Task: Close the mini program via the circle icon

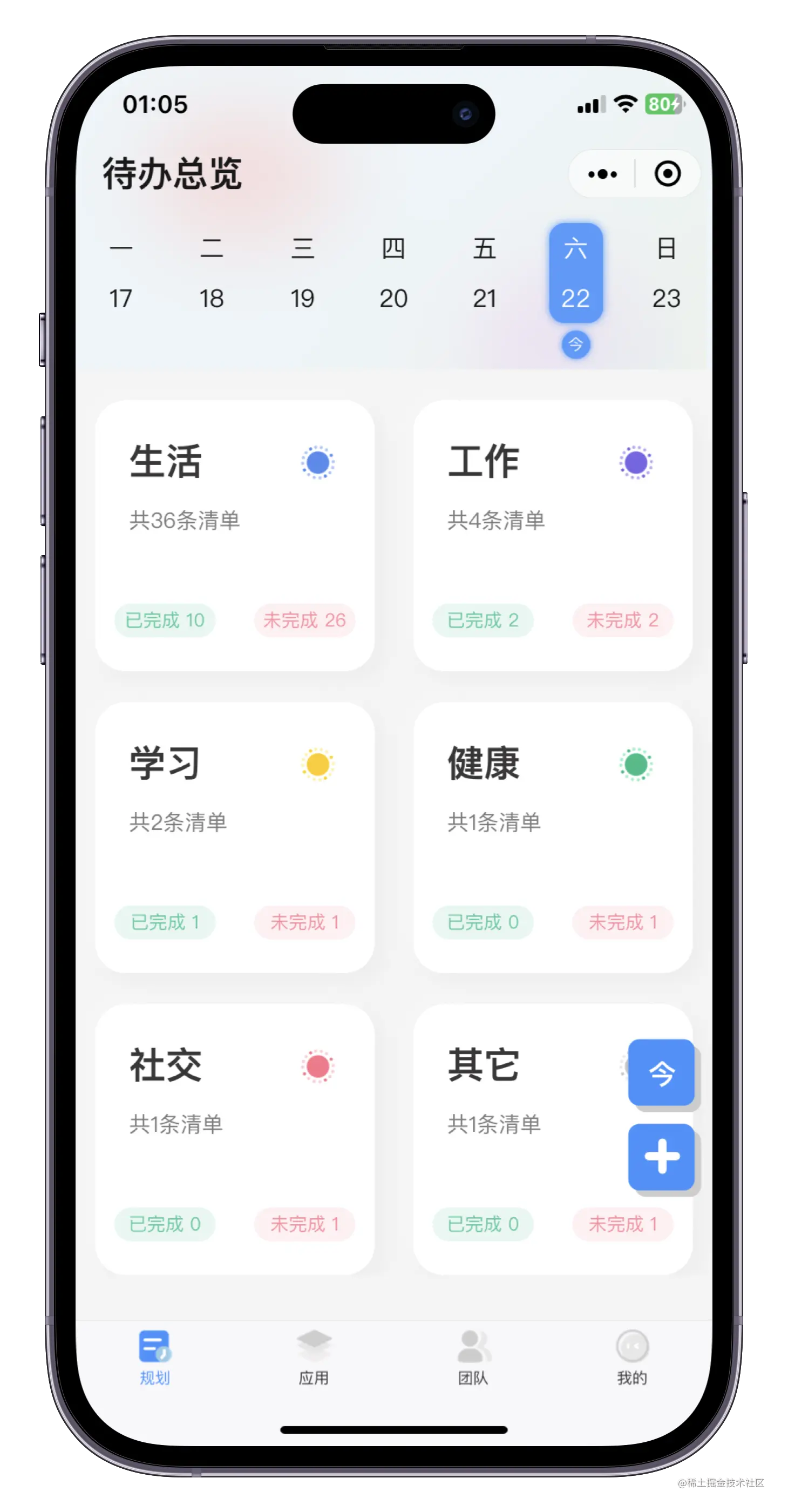Action: 667,174
